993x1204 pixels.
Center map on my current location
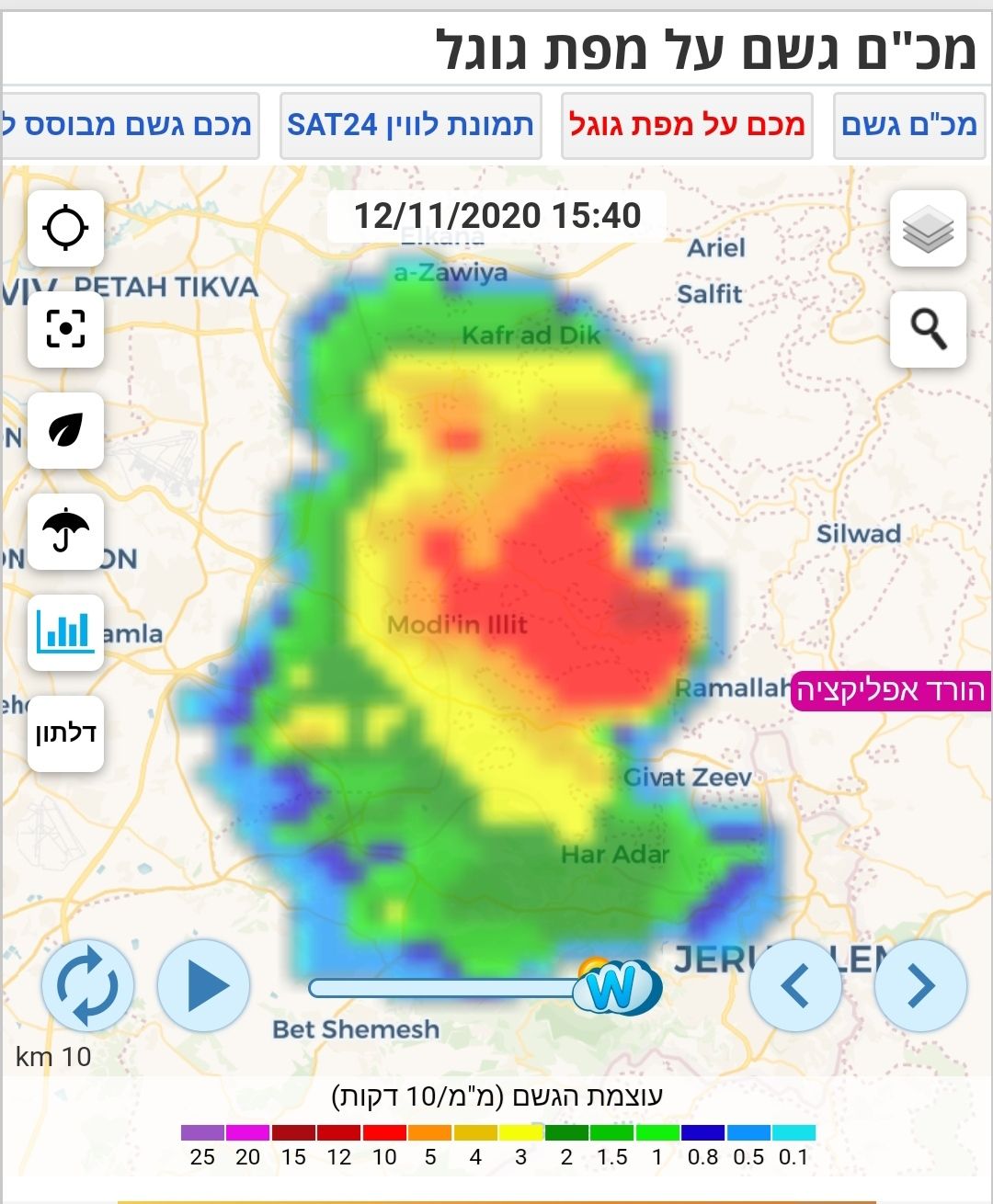[65, 228]
